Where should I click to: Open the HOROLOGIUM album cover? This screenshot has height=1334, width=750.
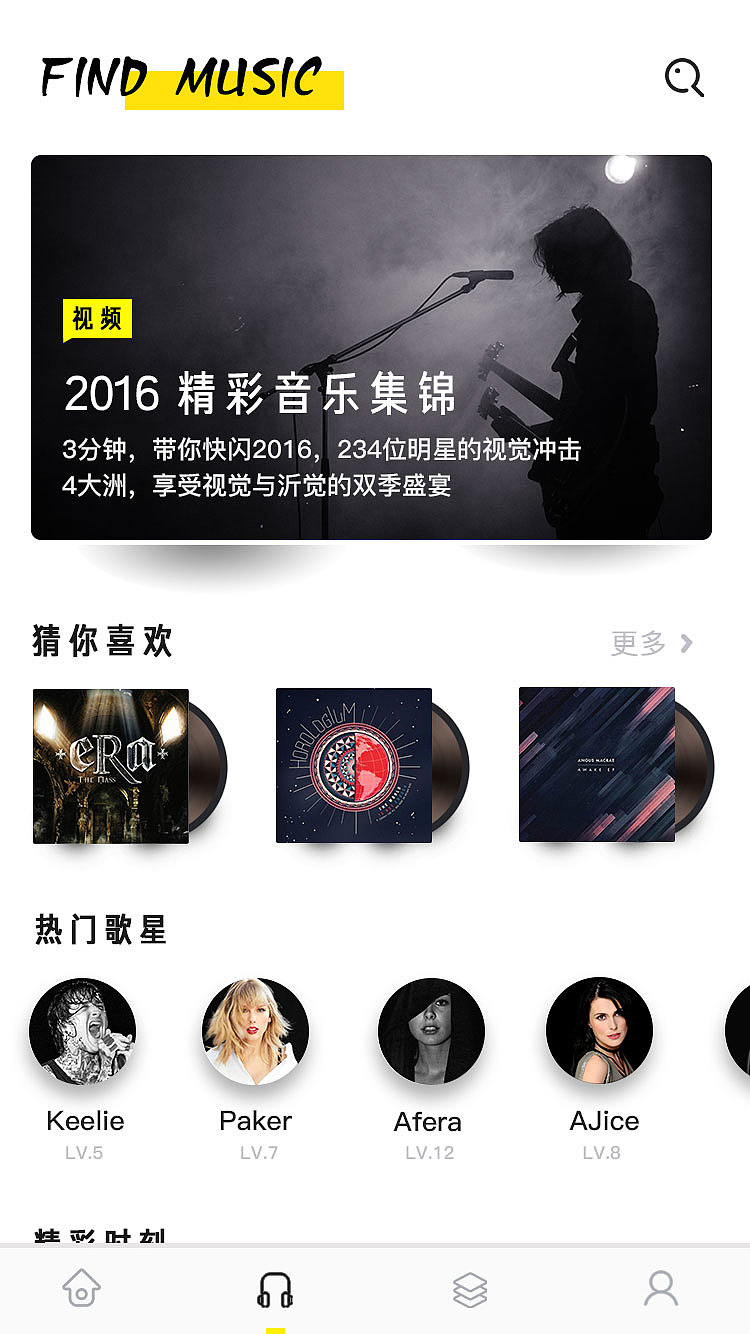tap(354, 765)
